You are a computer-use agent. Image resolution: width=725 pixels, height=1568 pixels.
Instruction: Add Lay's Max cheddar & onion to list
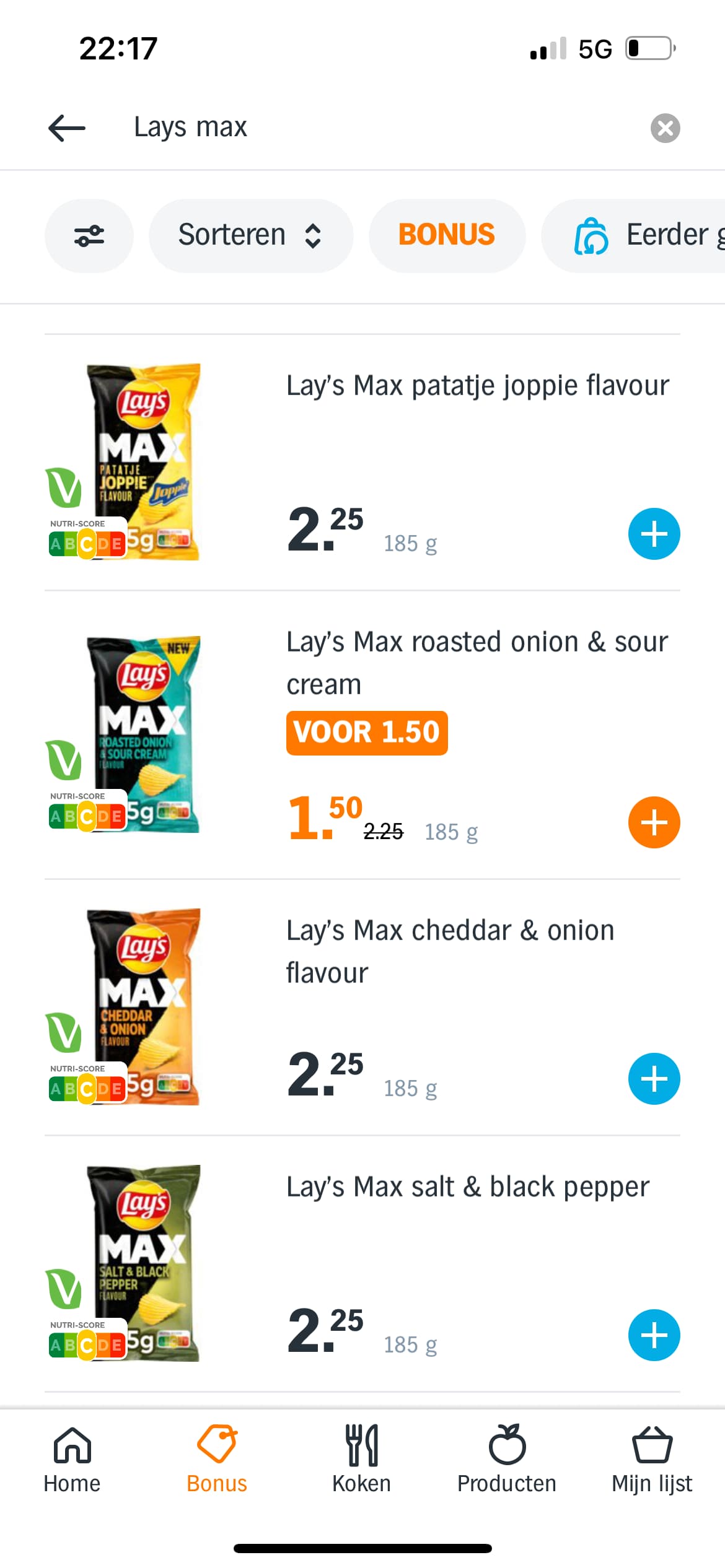click(x=654, y=1079)
